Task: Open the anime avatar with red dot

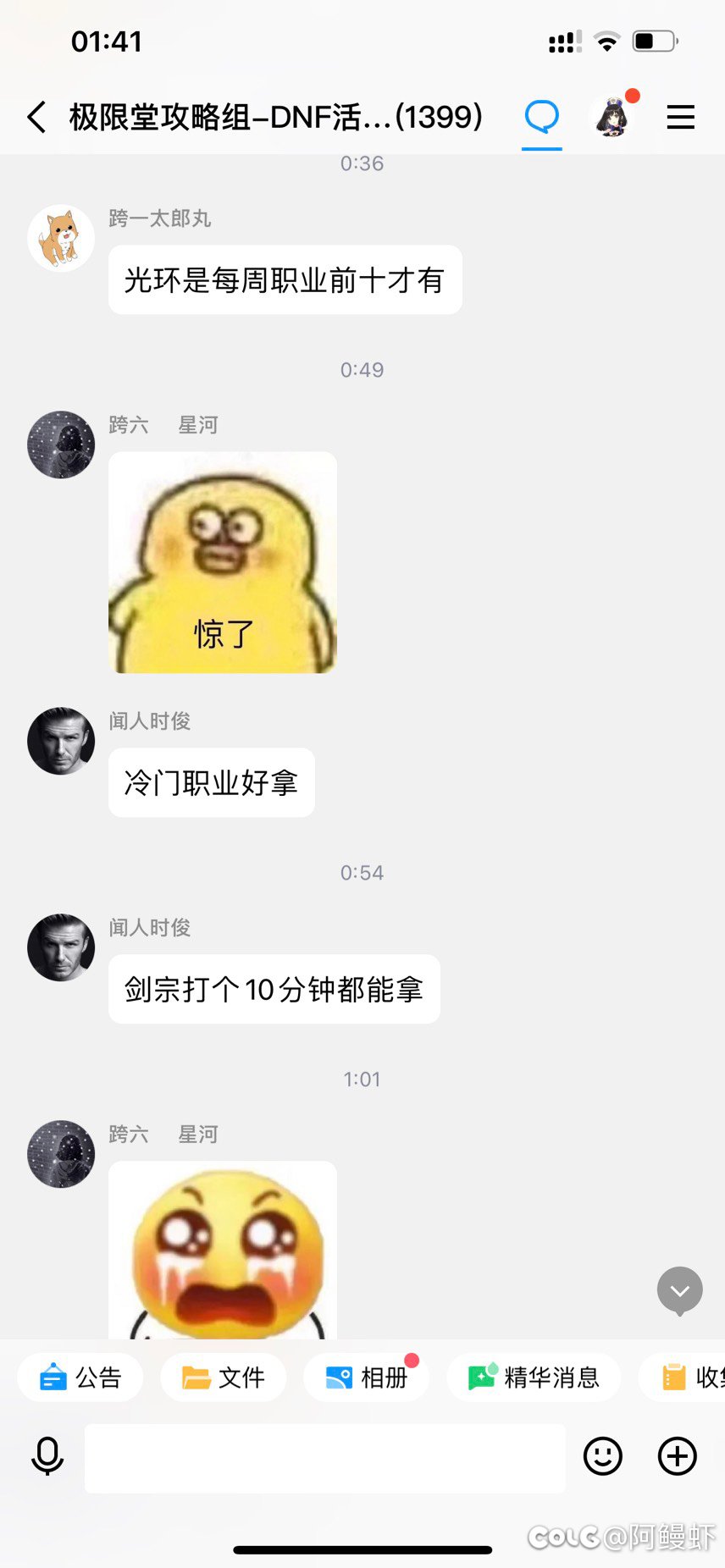Action: pos(612,117)
